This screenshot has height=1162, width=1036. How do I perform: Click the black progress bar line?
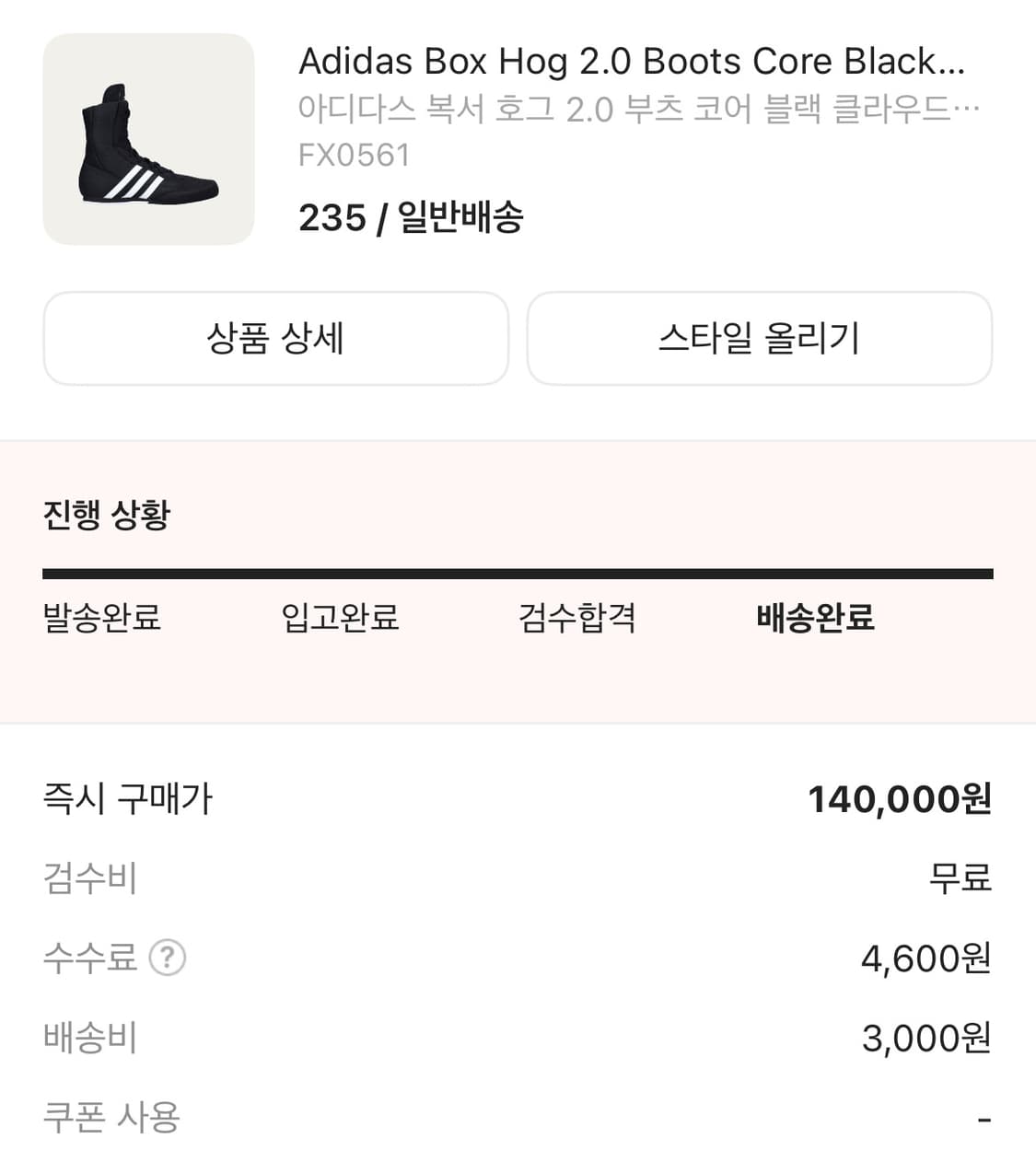(518, 573)
